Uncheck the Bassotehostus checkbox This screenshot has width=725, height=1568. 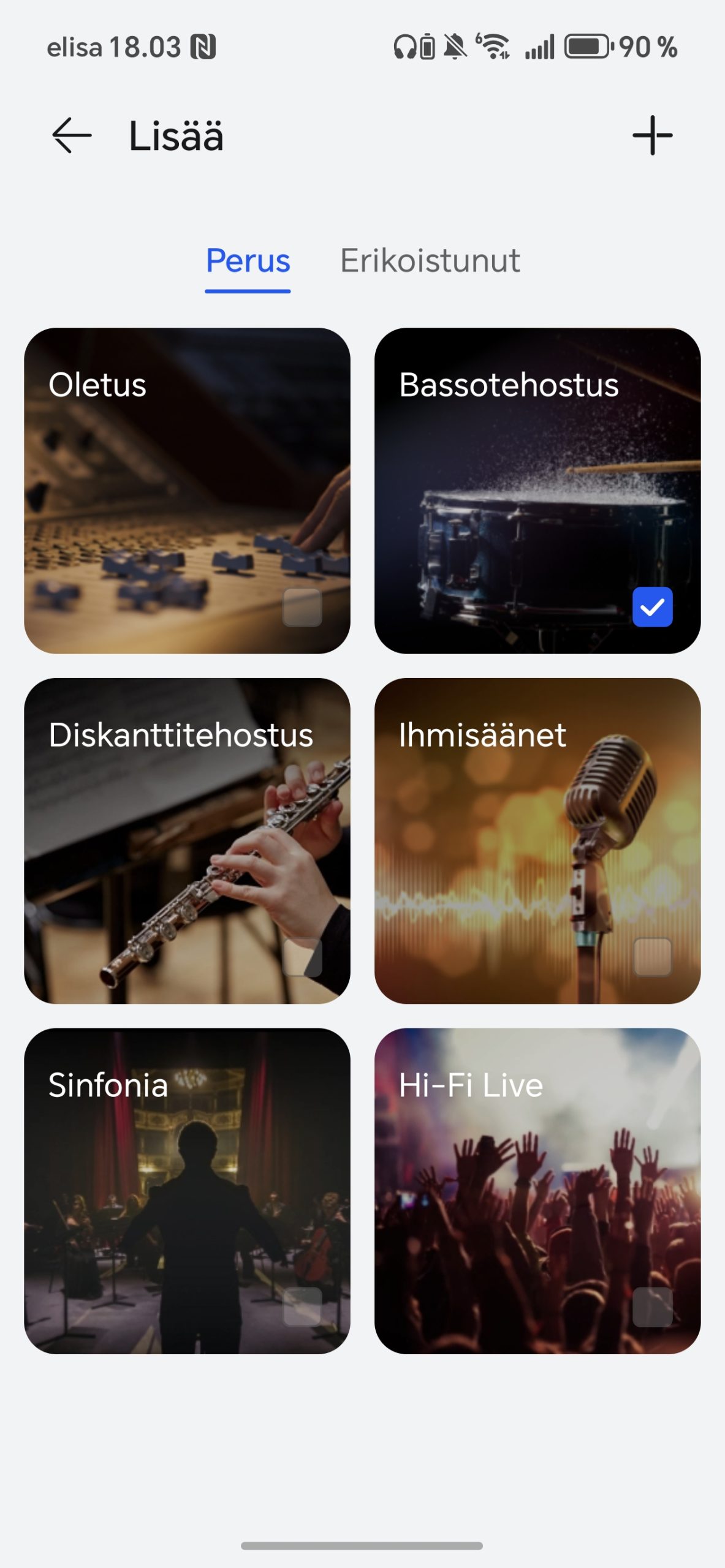tap(652, 607)
